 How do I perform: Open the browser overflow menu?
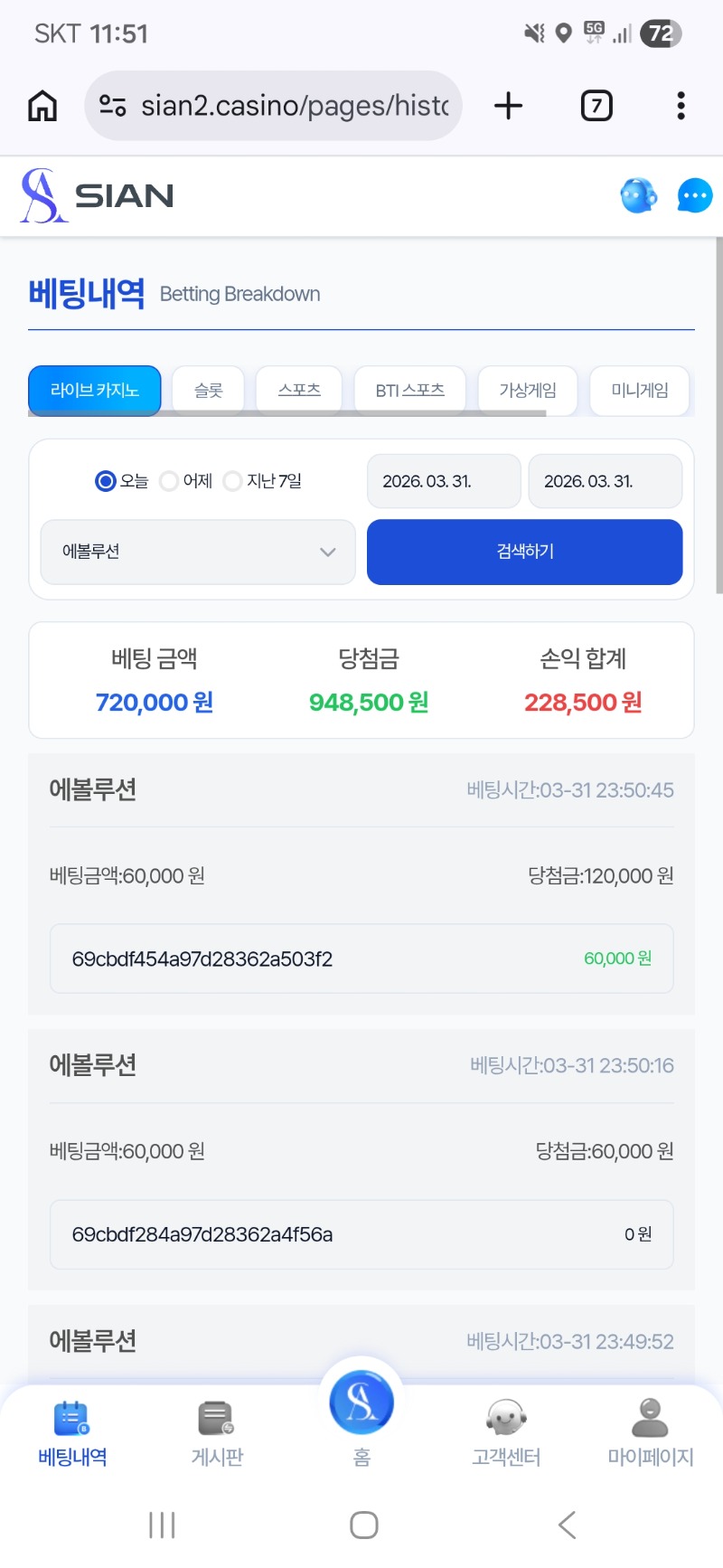[681, 106]
